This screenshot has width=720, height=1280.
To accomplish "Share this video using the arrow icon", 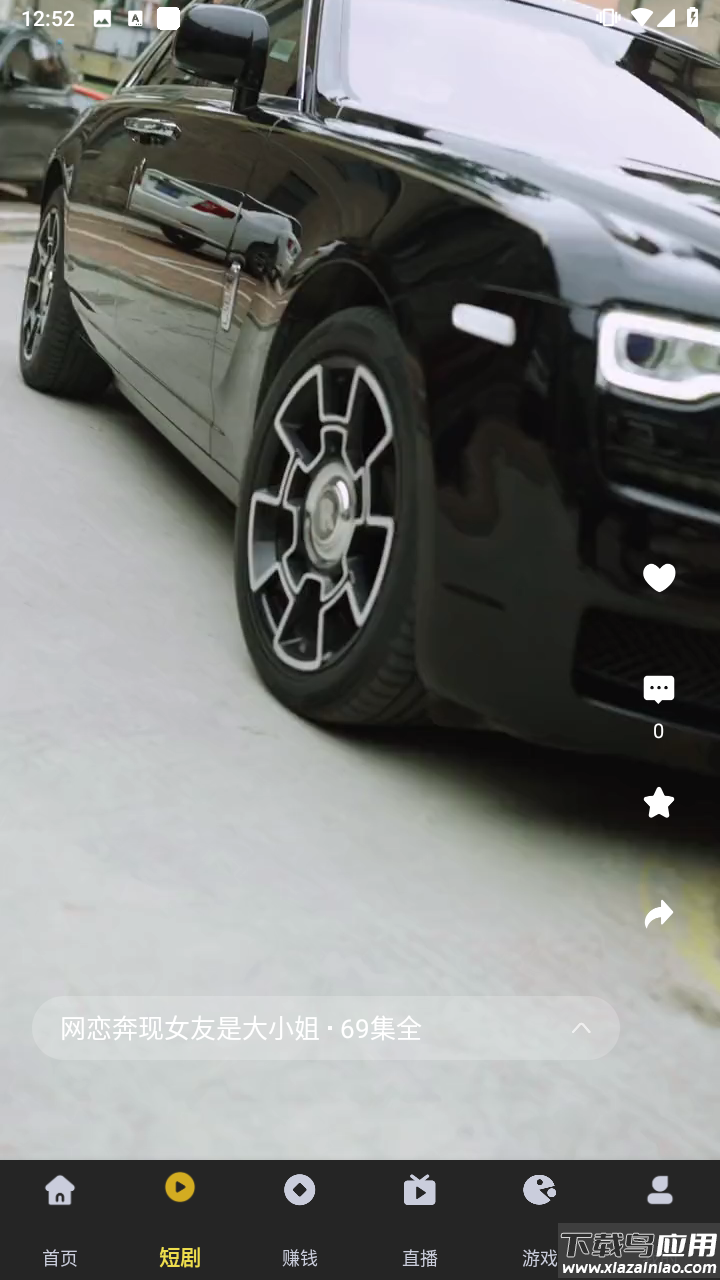I will 658,914.
